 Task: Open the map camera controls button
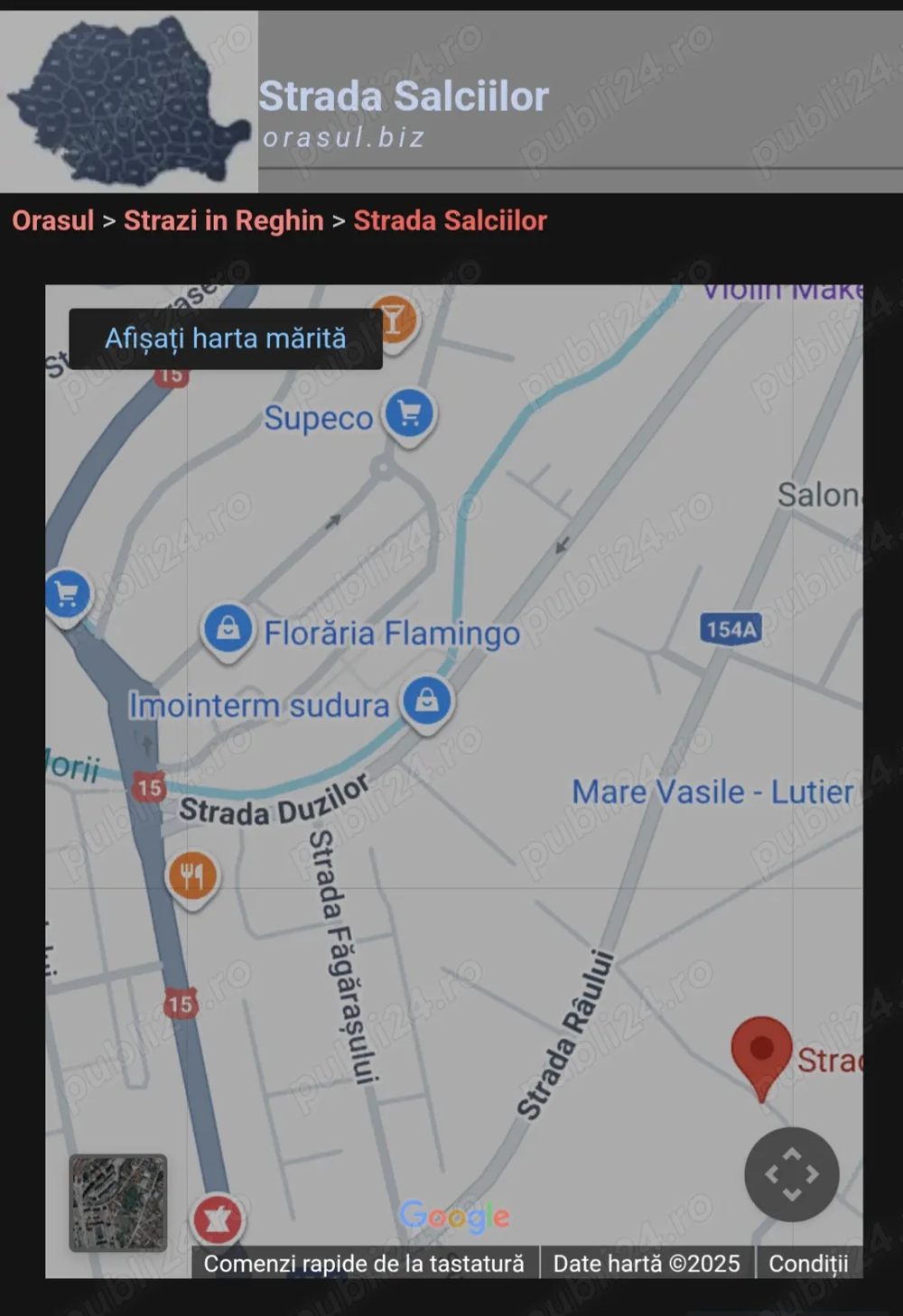[791, 1174]
